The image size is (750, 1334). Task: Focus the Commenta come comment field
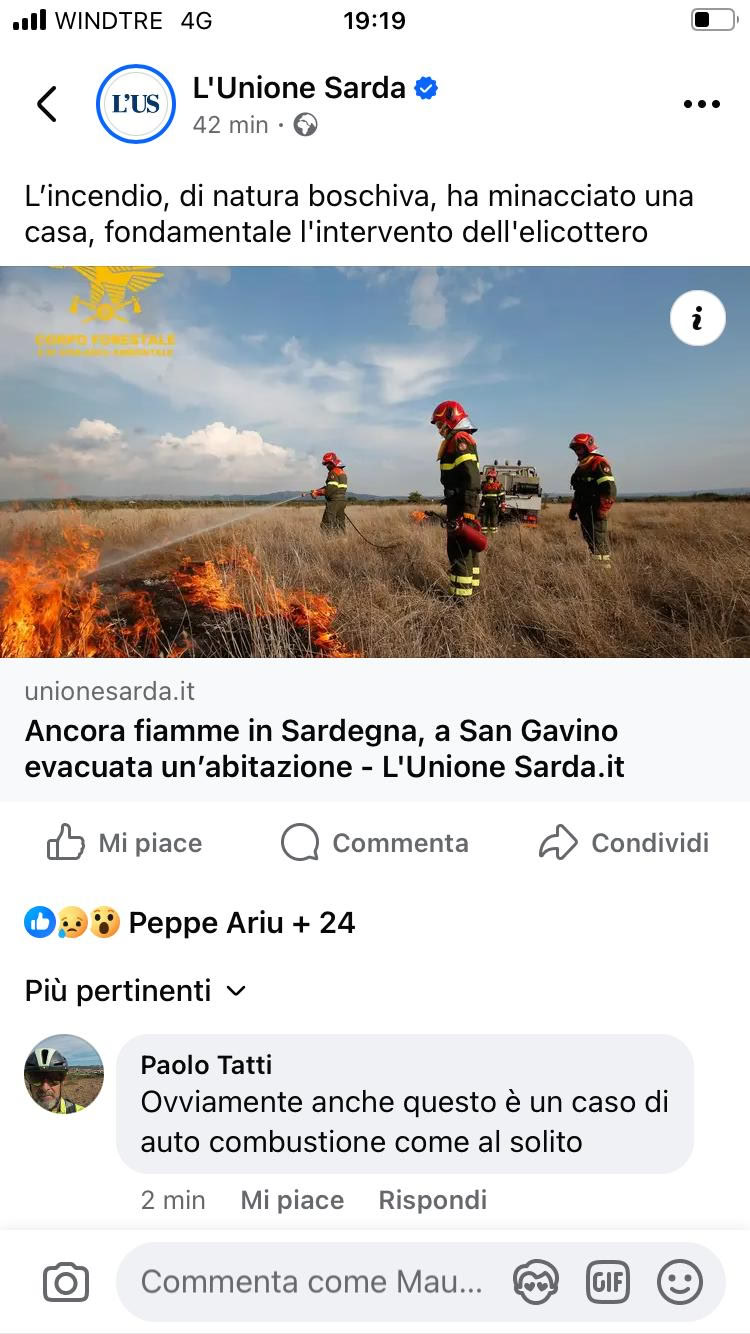pyautogui.click(x=310, y=1282)
